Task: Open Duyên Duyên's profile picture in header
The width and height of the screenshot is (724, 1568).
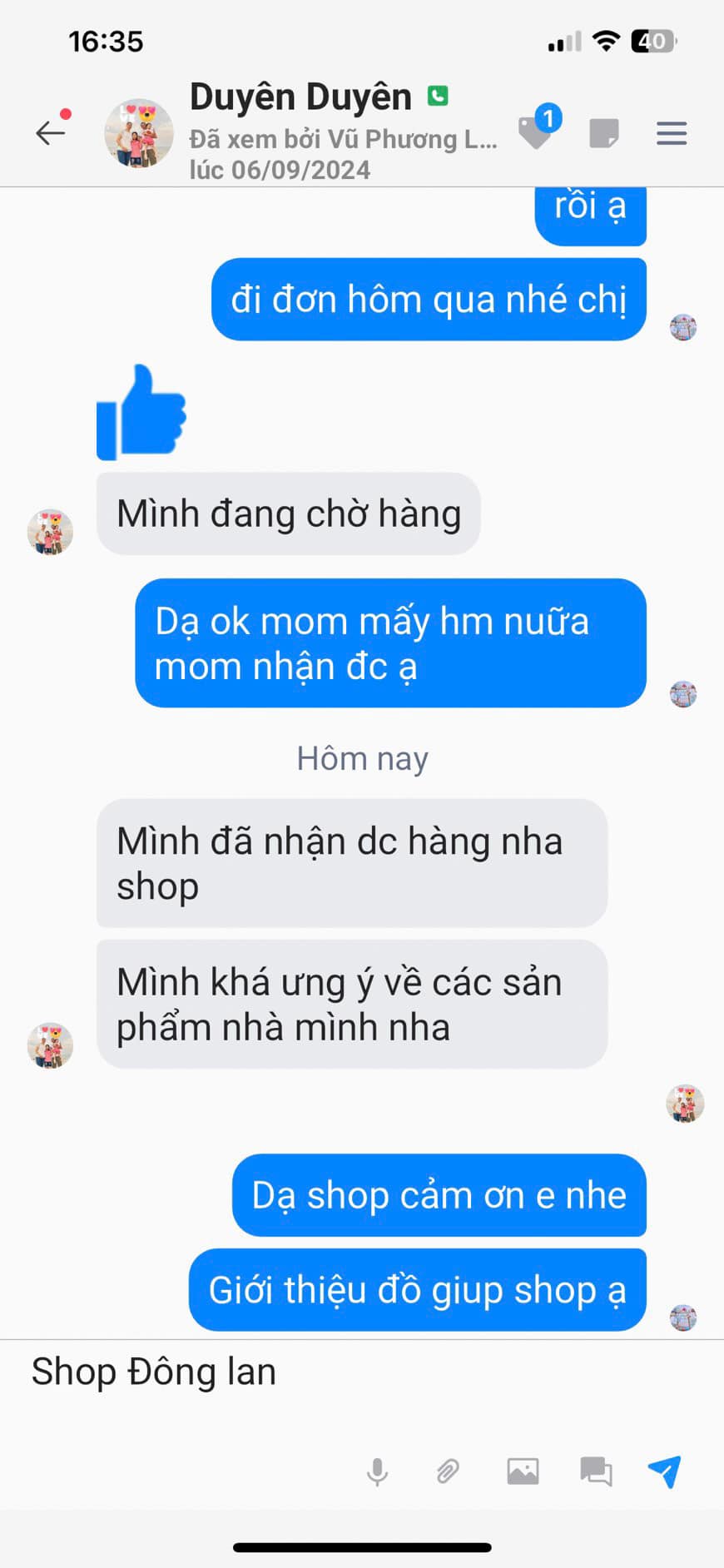Action: tap(139, 133)
